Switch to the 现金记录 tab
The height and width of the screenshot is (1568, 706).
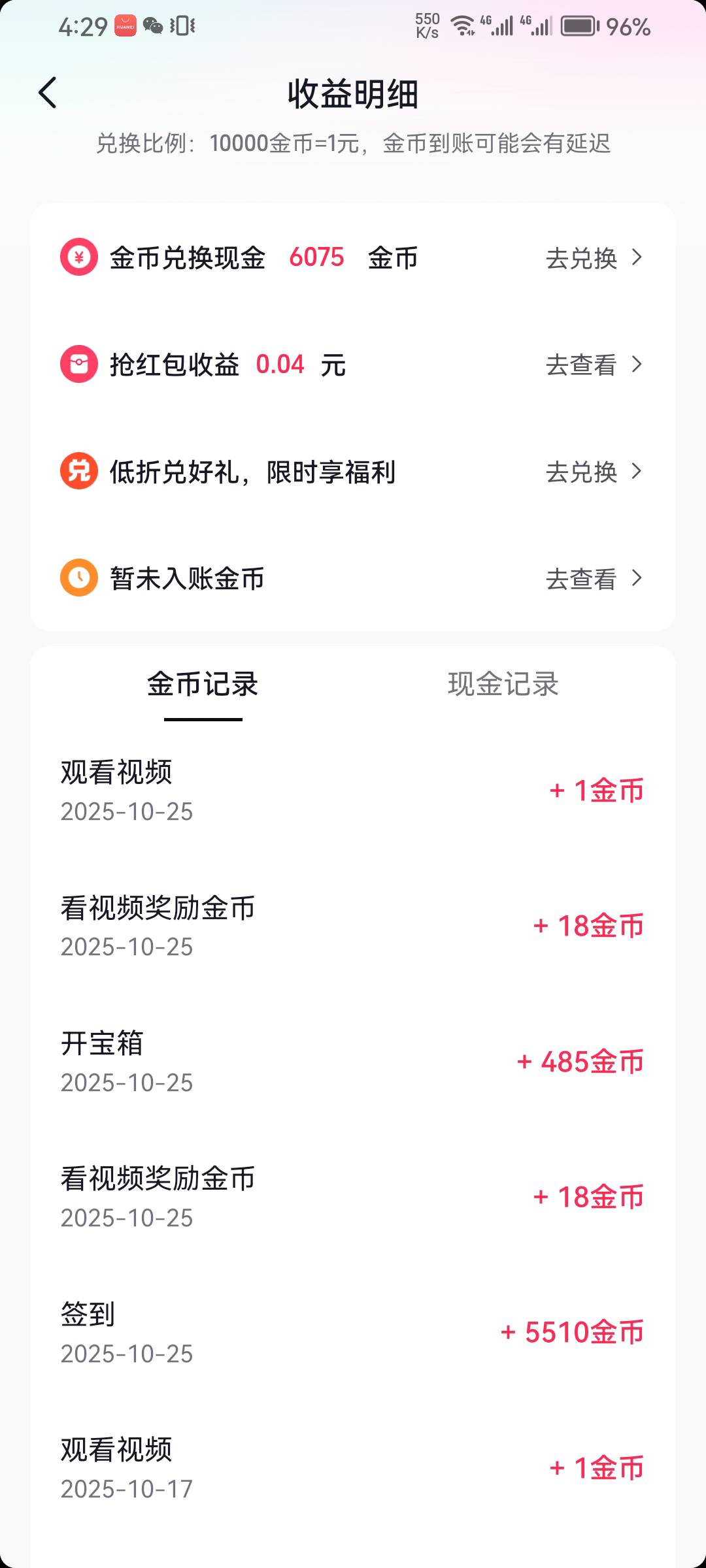point(503,685)
